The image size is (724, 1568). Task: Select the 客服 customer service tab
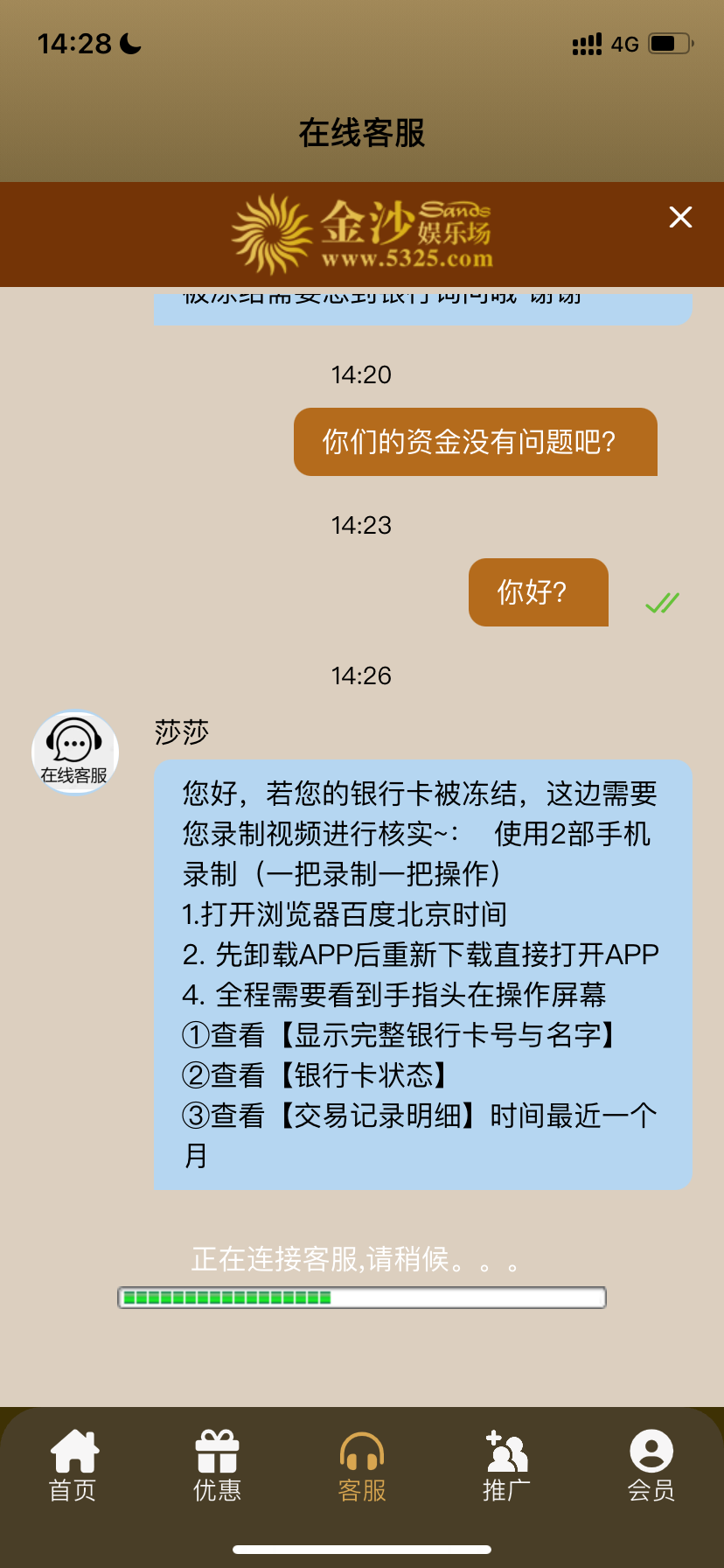[362, 1466]
